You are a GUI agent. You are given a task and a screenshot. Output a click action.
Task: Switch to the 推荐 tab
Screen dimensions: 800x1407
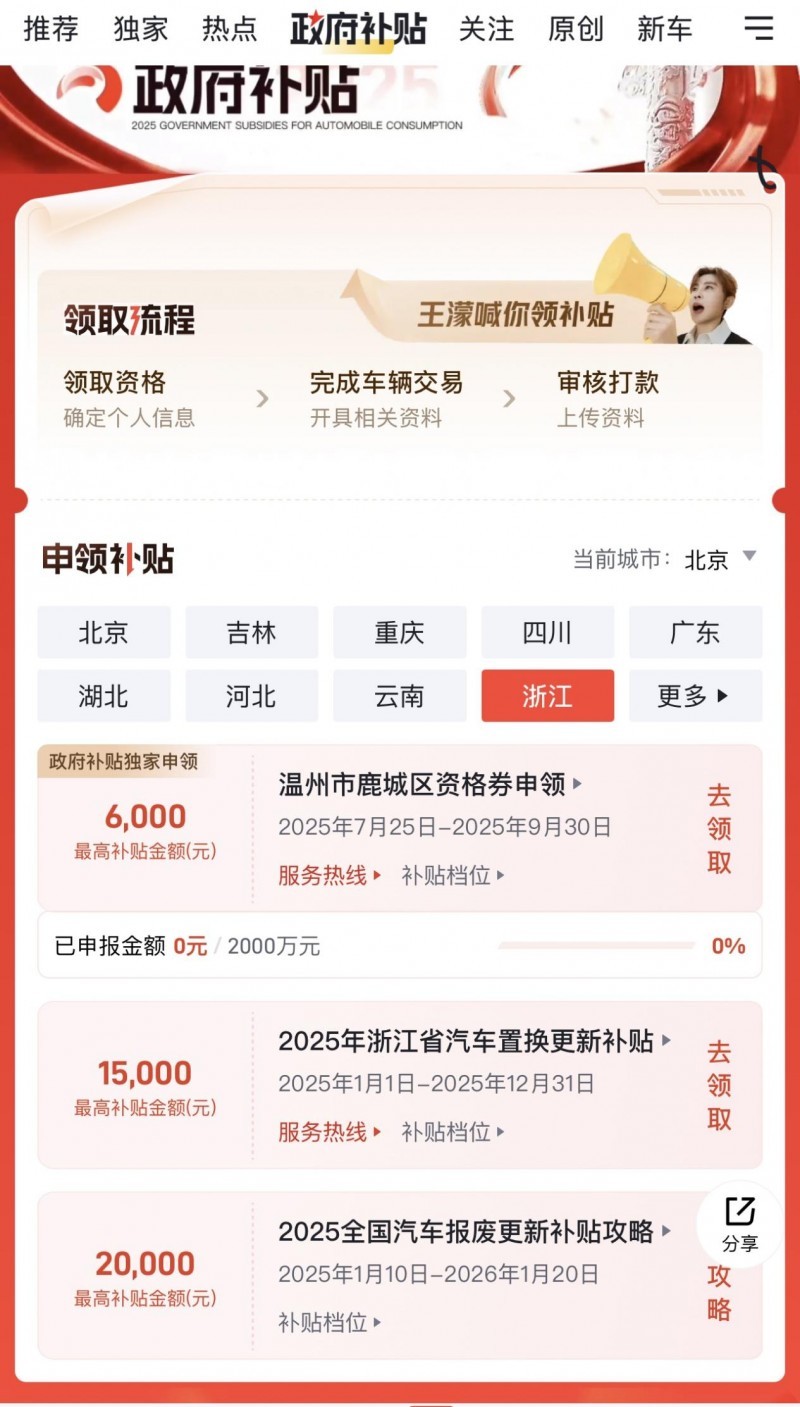51,29
